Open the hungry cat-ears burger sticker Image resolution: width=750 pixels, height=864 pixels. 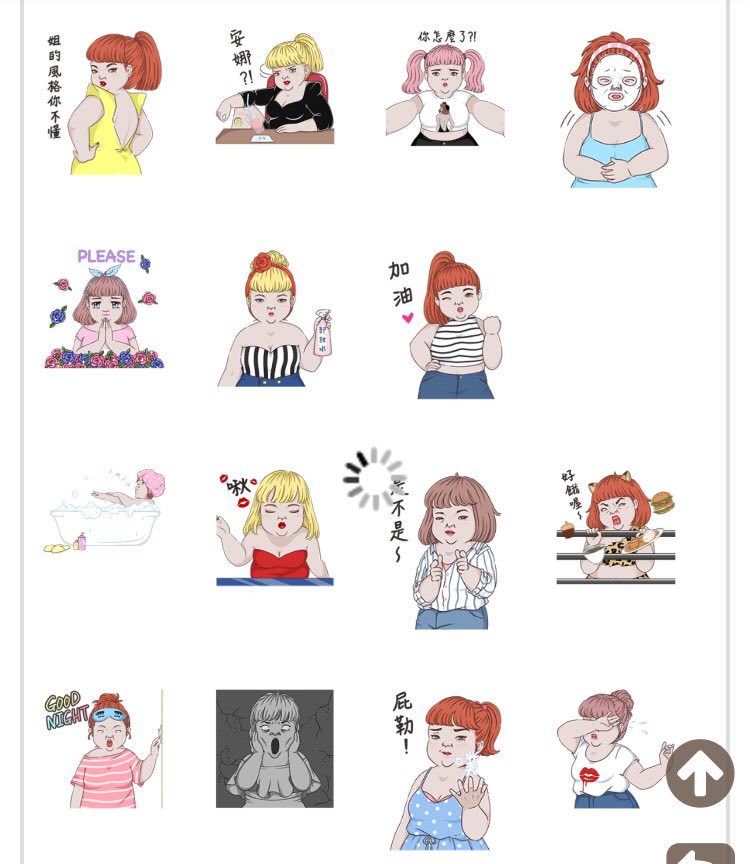615,527
